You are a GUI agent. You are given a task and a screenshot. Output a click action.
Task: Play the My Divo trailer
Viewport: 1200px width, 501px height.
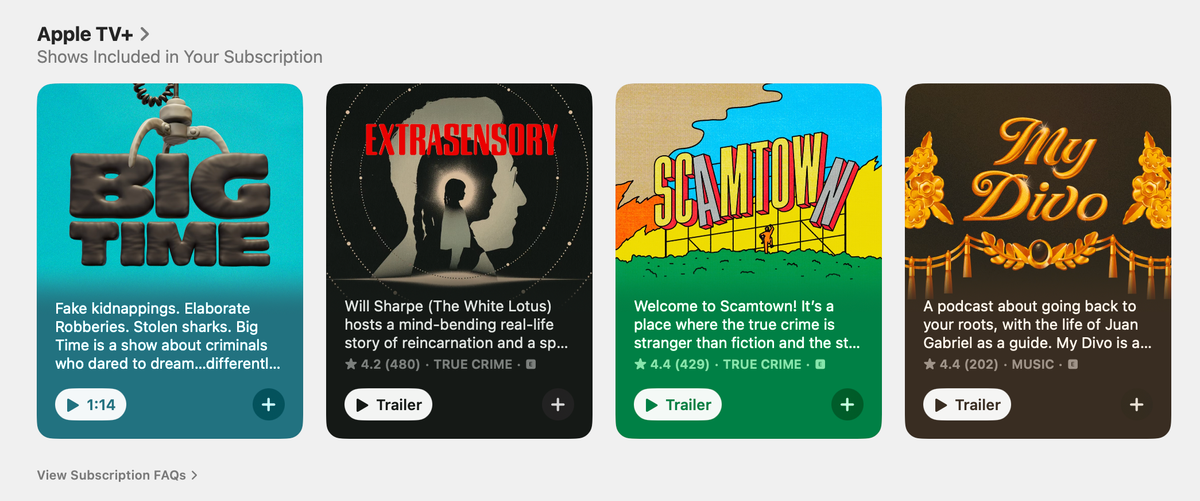coord(967,405)
